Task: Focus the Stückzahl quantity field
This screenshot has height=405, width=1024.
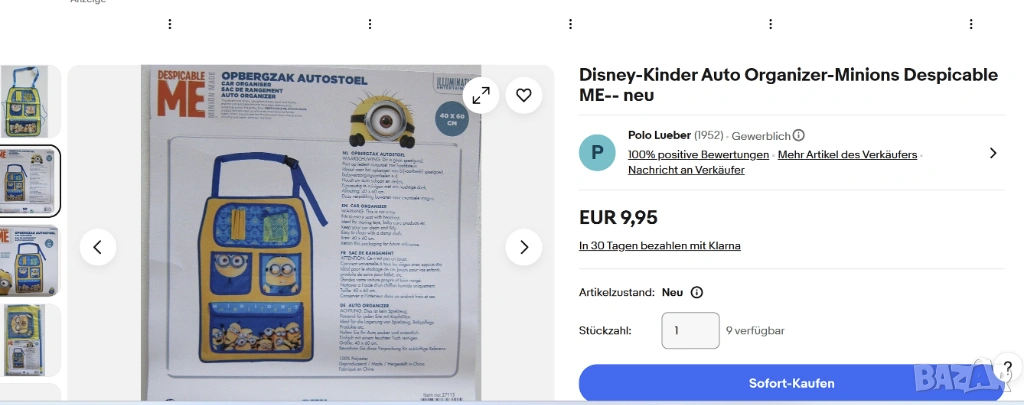Action: (x=690, y=331)
